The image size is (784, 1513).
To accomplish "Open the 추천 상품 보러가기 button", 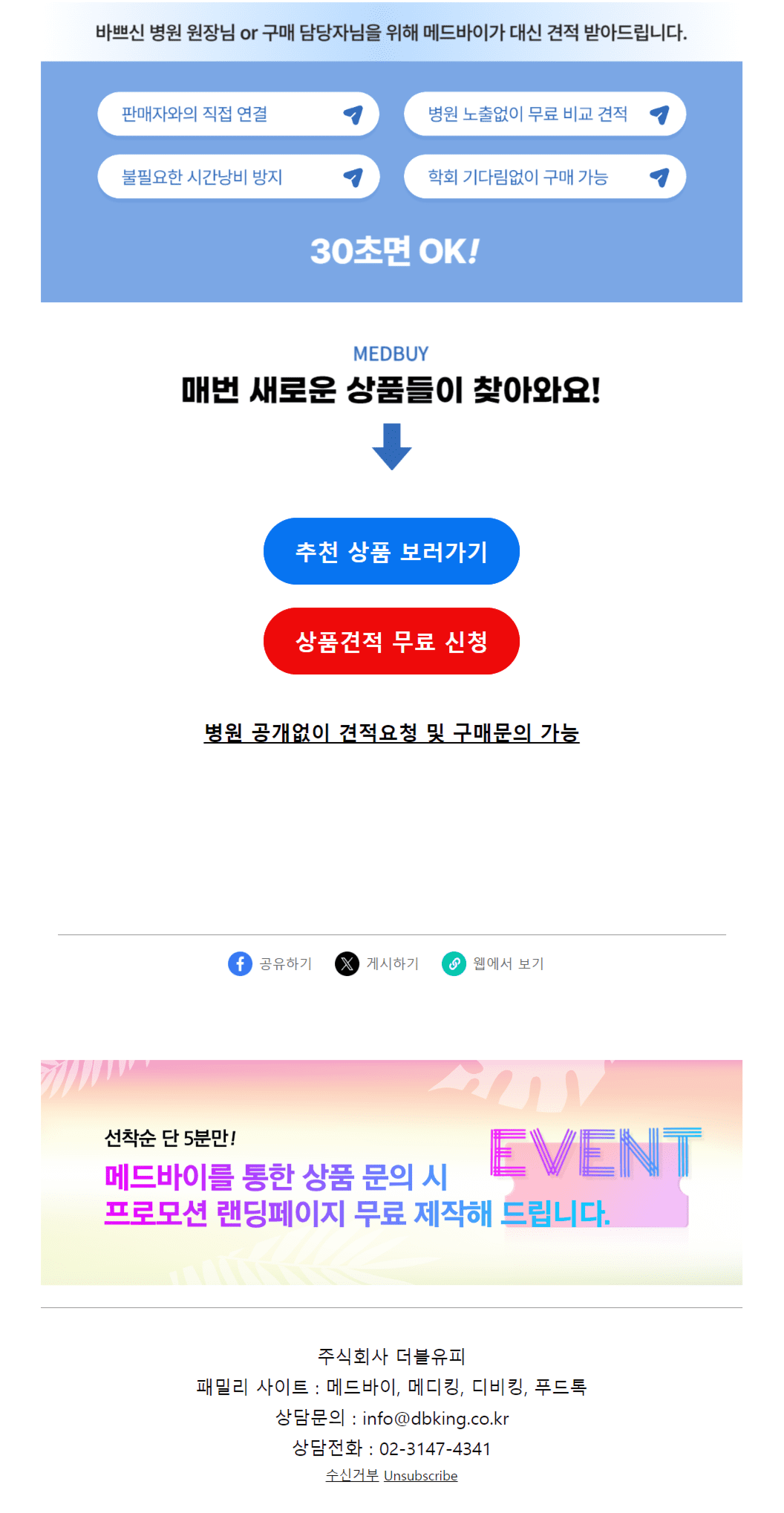I will pos(391,551).
